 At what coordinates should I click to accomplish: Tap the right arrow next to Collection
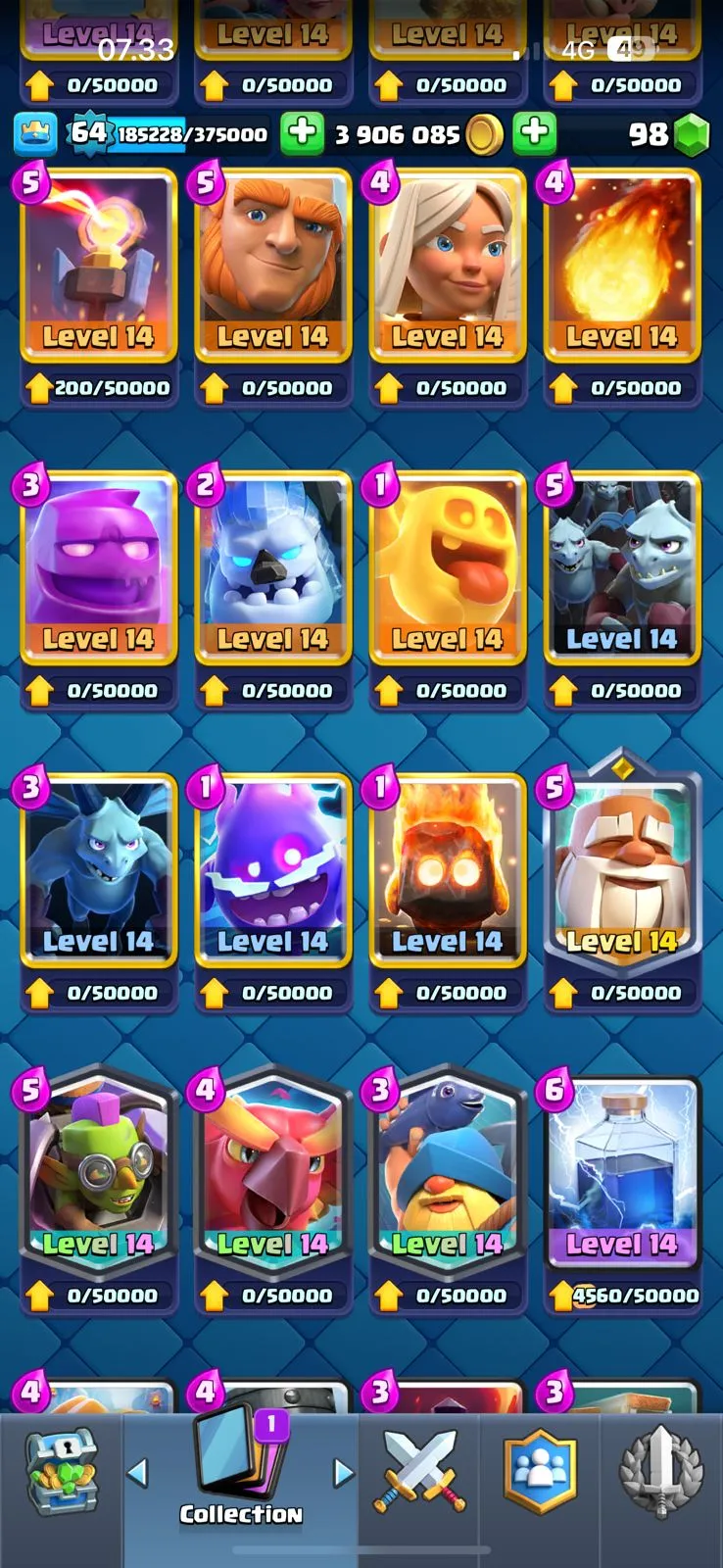click(343, 1472)
